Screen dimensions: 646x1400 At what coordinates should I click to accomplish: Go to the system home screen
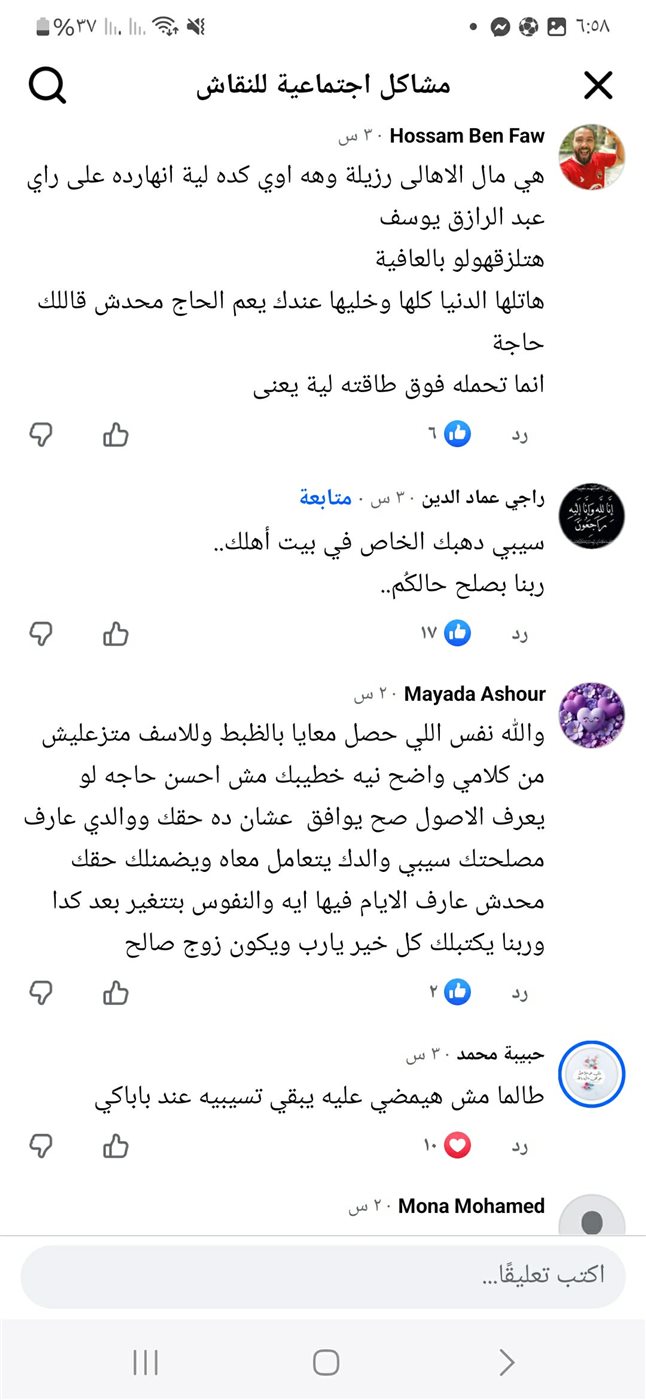point(326,1362)
